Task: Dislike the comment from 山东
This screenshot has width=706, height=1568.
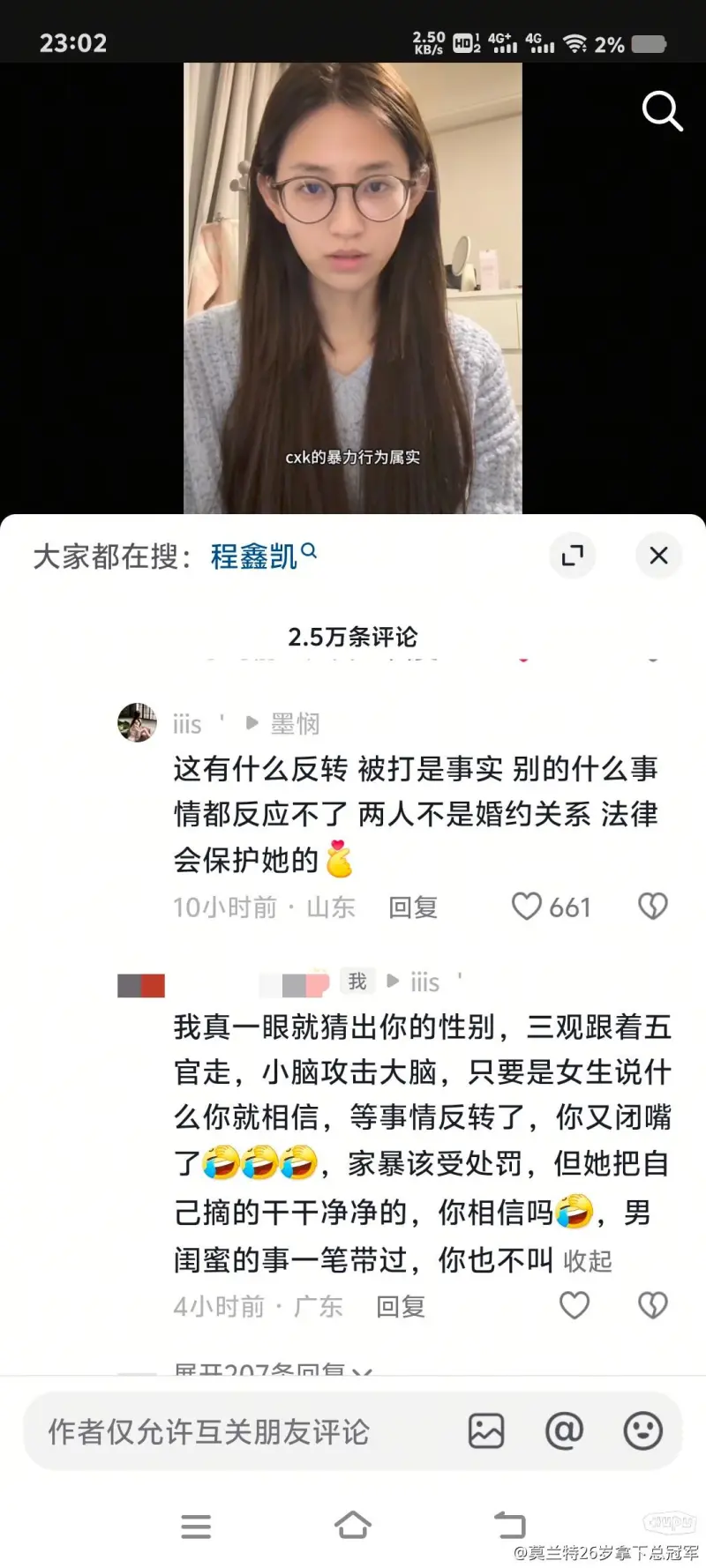Action: point(653,907)
